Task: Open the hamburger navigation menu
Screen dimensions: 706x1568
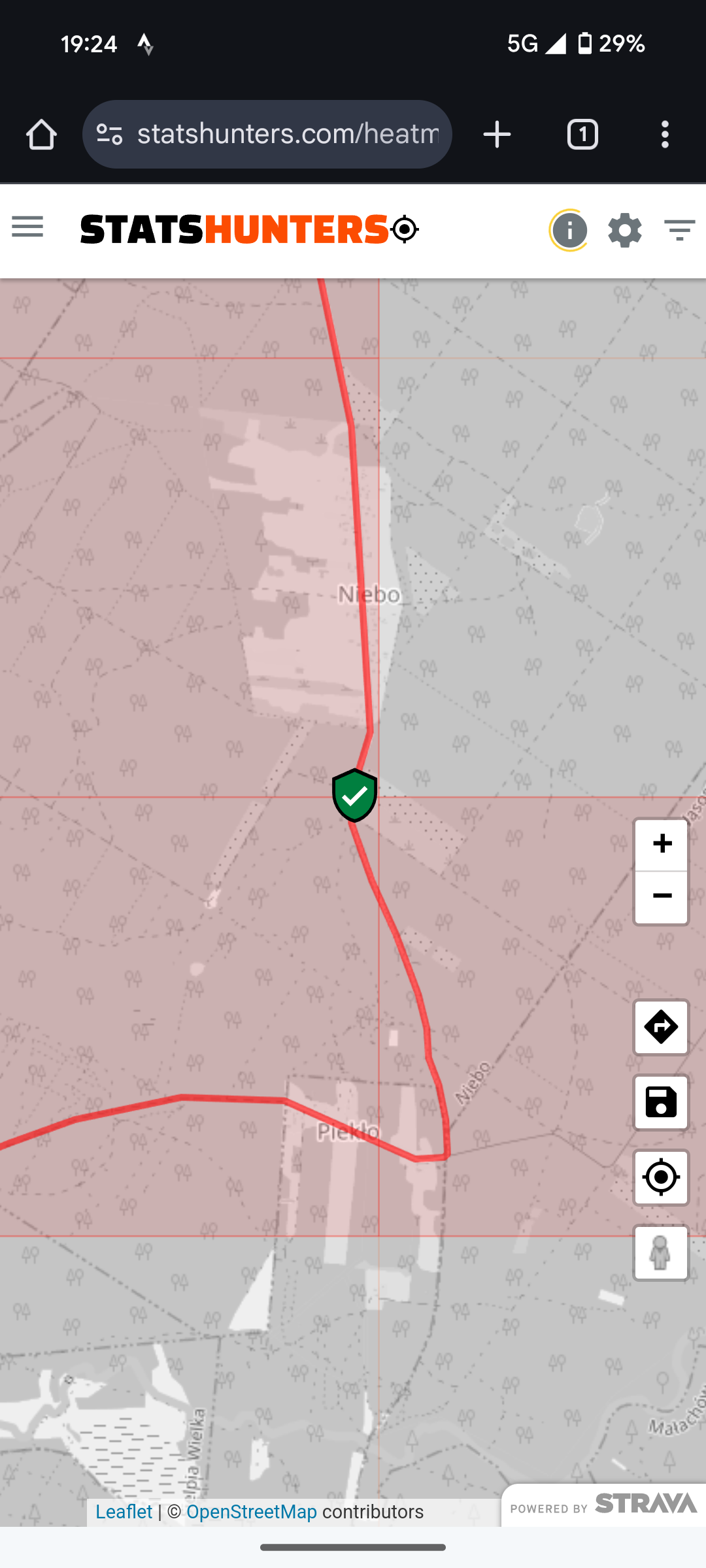Action: click(27, 227)
